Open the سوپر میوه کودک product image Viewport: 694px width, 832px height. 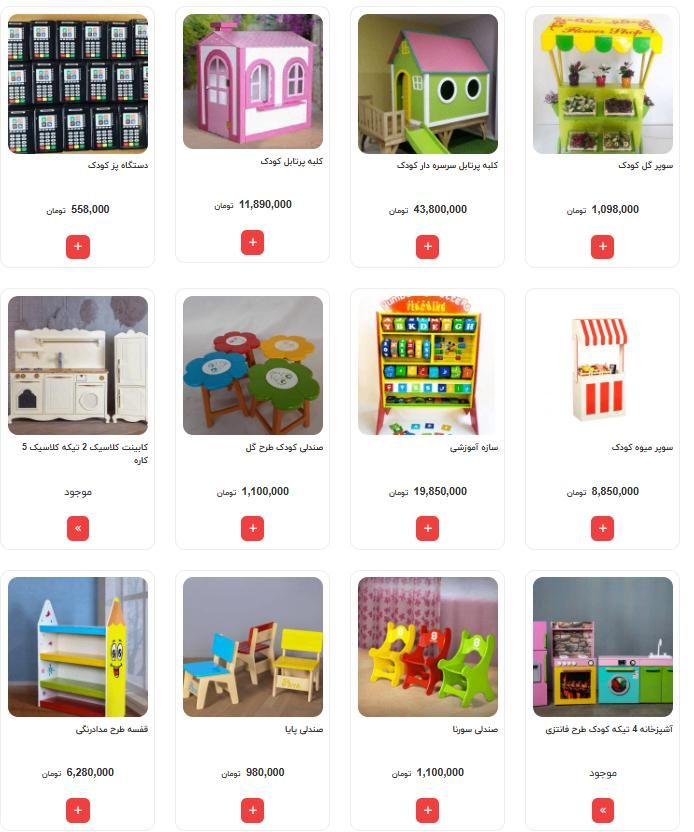coord(602,365)
